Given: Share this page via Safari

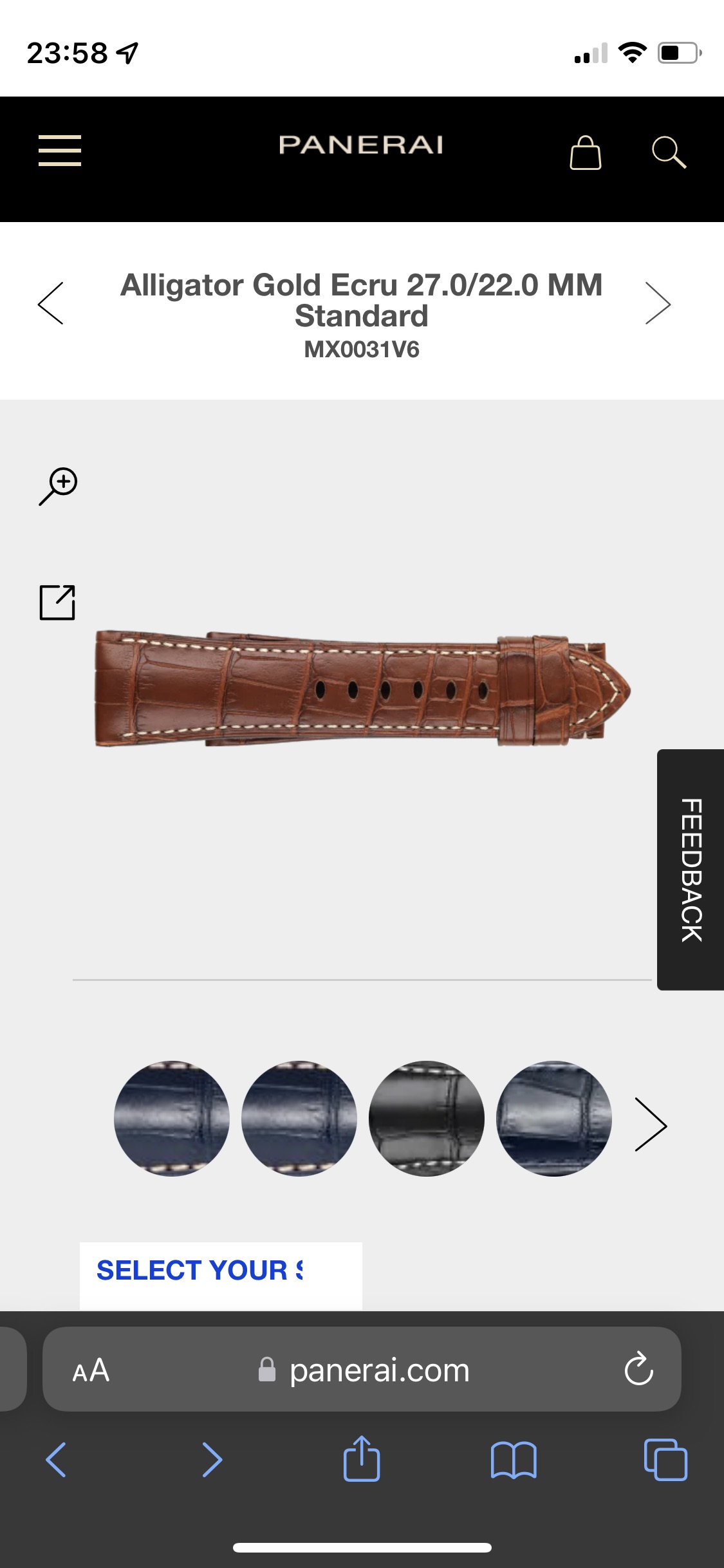Looking at the screenshot, I should [362, 1459].
